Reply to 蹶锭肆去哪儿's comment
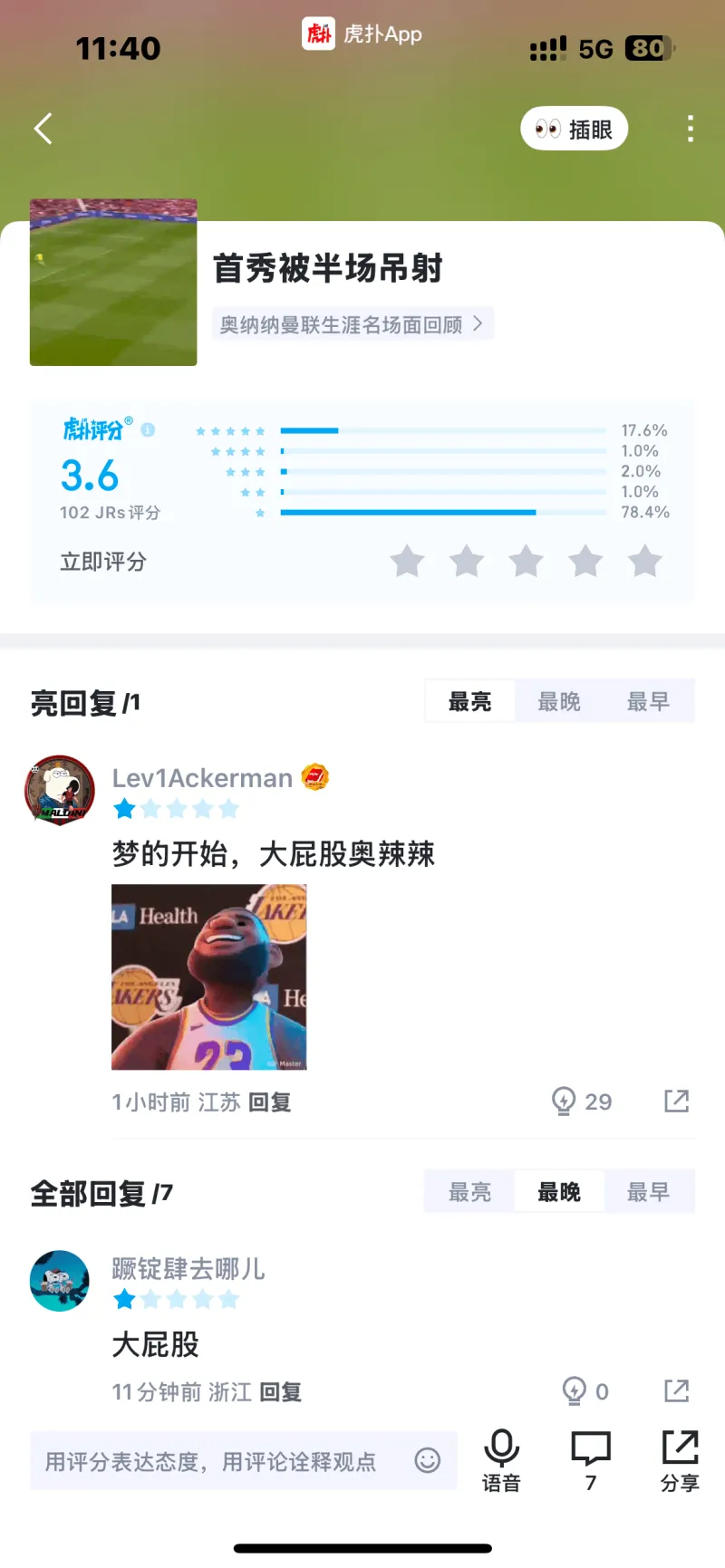The height and width of the screenshot is (1568, 725). click(280, 1391)
